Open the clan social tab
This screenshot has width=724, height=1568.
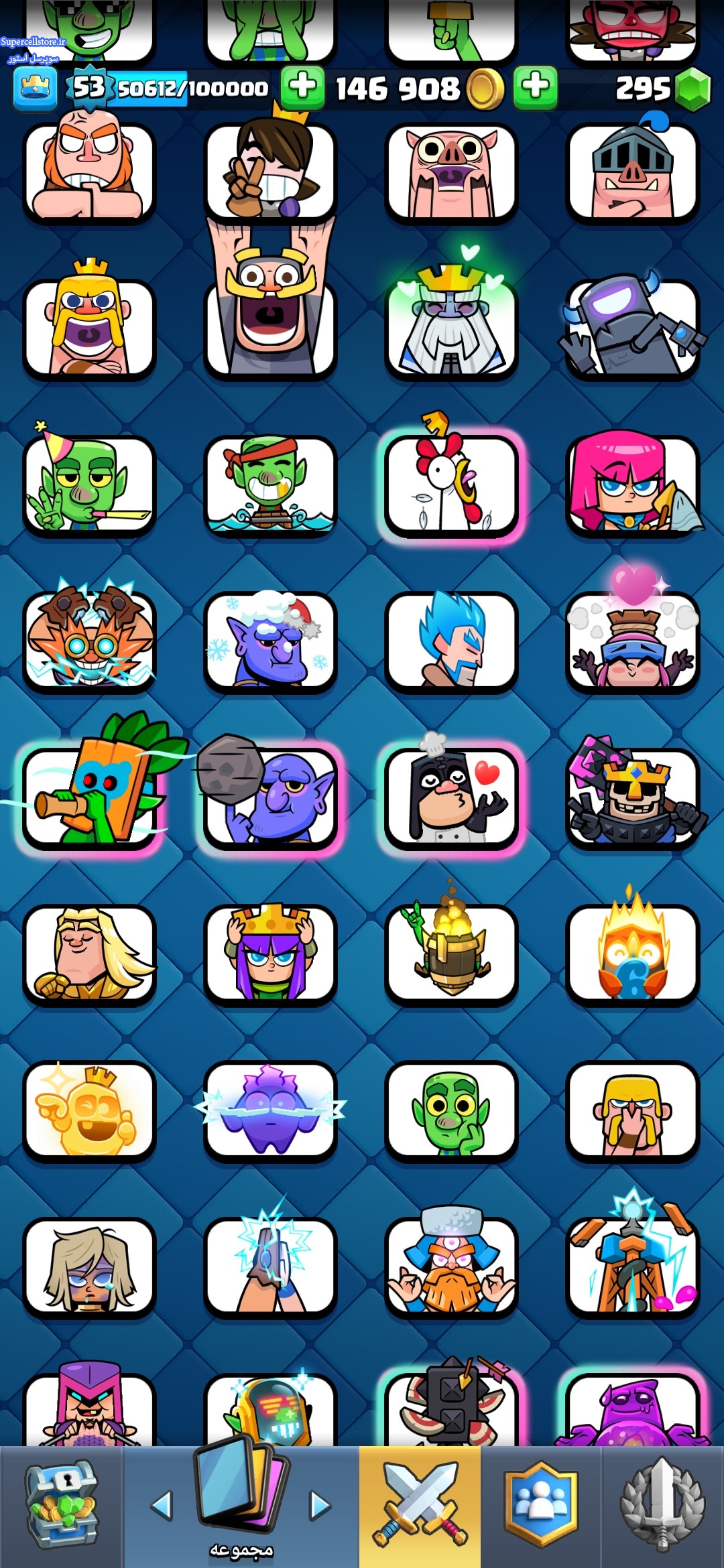[x=541, y=1505]
